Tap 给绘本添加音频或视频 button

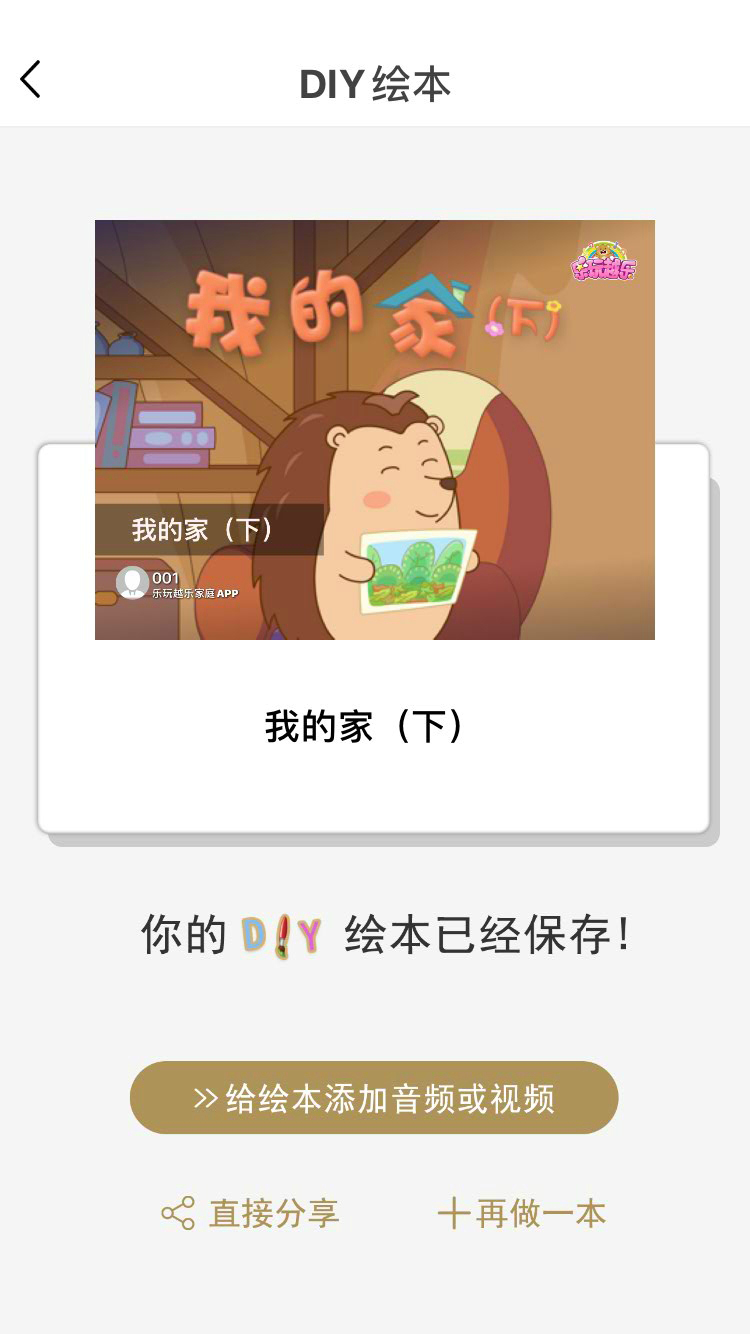point(374,1098)
